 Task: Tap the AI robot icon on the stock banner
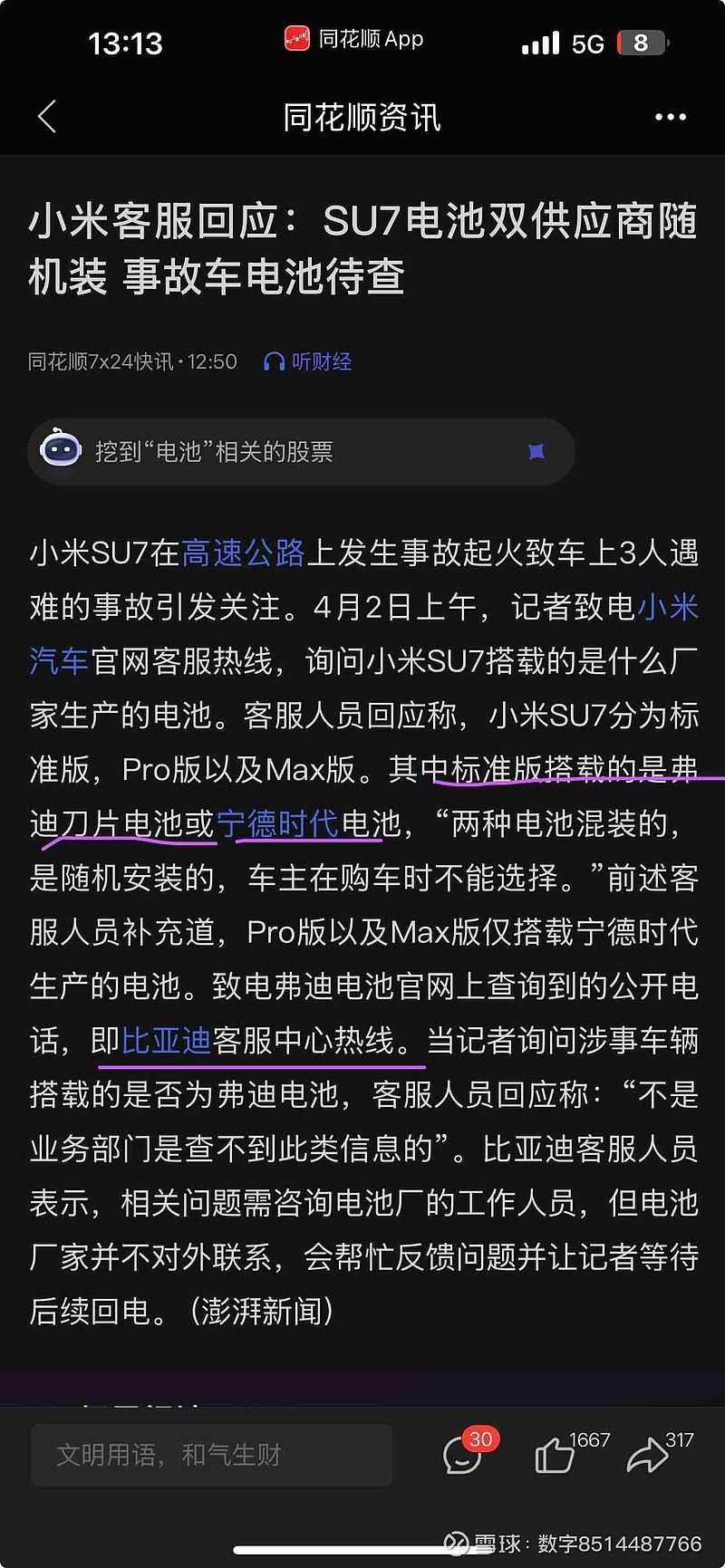click(x=61, y=449)
